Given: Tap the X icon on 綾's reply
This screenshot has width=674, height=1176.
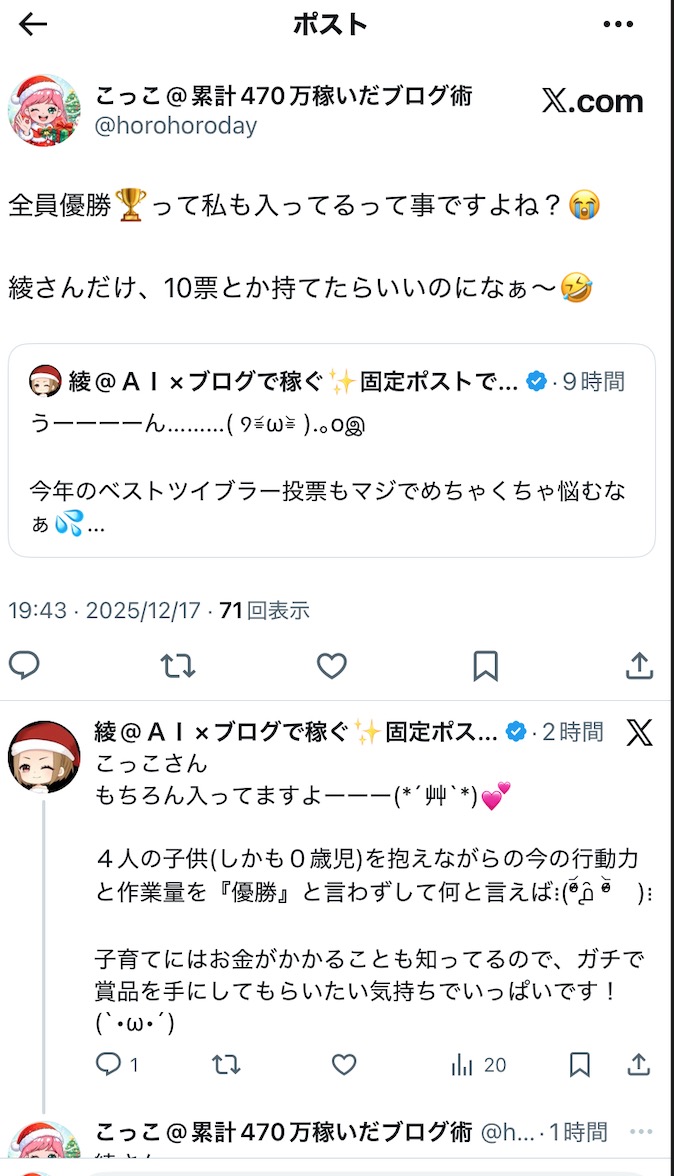Looking at the screenshot, I should pyautogui.click(x=639, y=733).
